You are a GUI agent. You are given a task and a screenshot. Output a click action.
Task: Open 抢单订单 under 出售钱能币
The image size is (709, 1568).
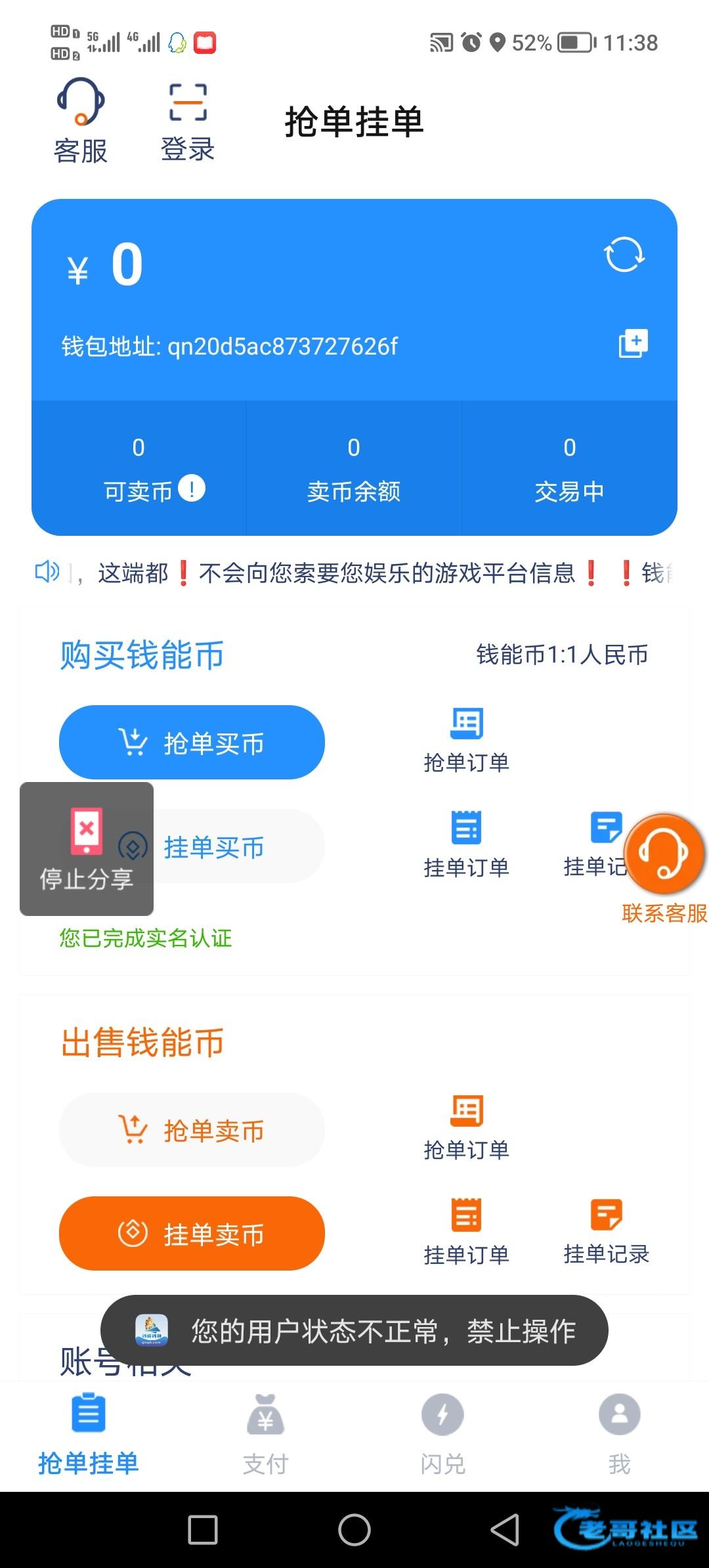tap(466, 1127)
